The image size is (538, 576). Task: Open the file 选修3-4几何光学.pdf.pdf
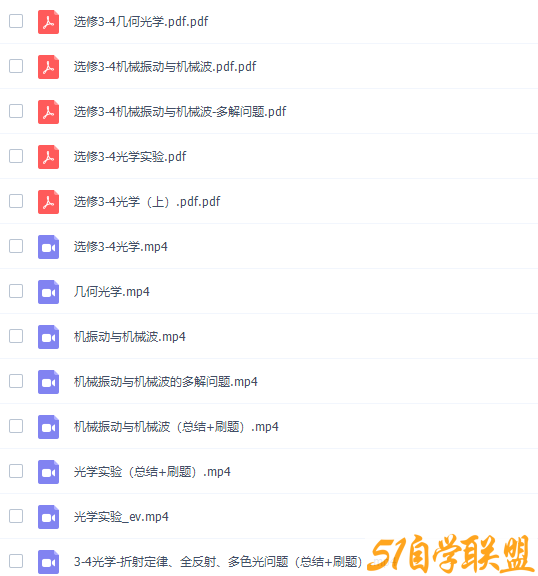pyautogui.click(x=141, y=22)
